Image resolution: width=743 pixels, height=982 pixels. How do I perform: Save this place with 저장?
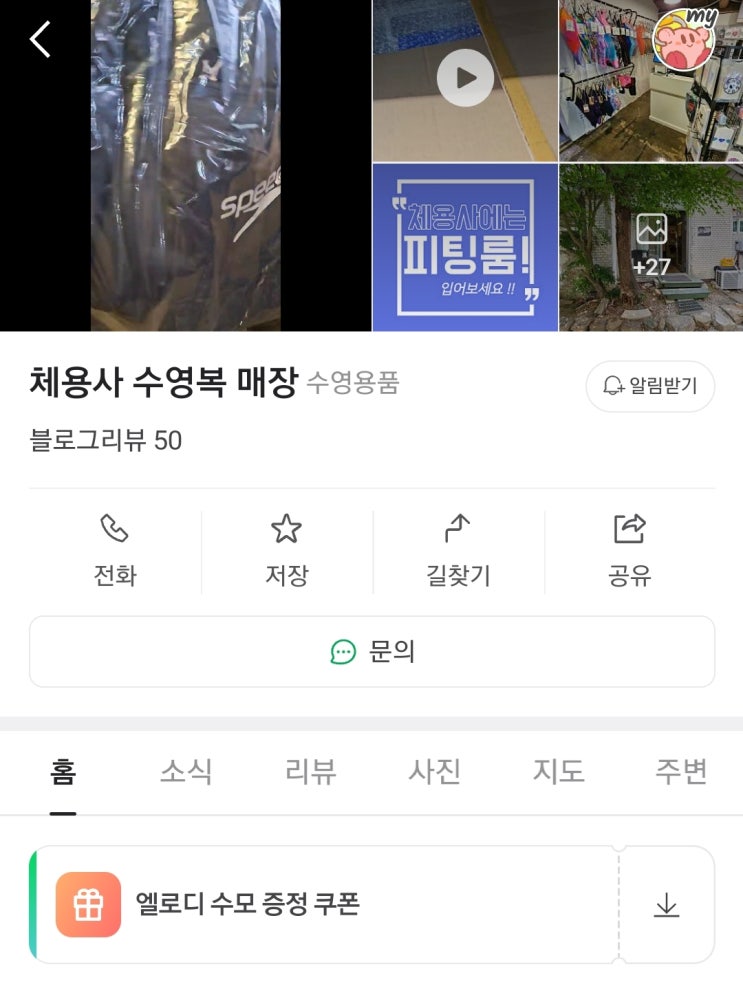point(287,551)
